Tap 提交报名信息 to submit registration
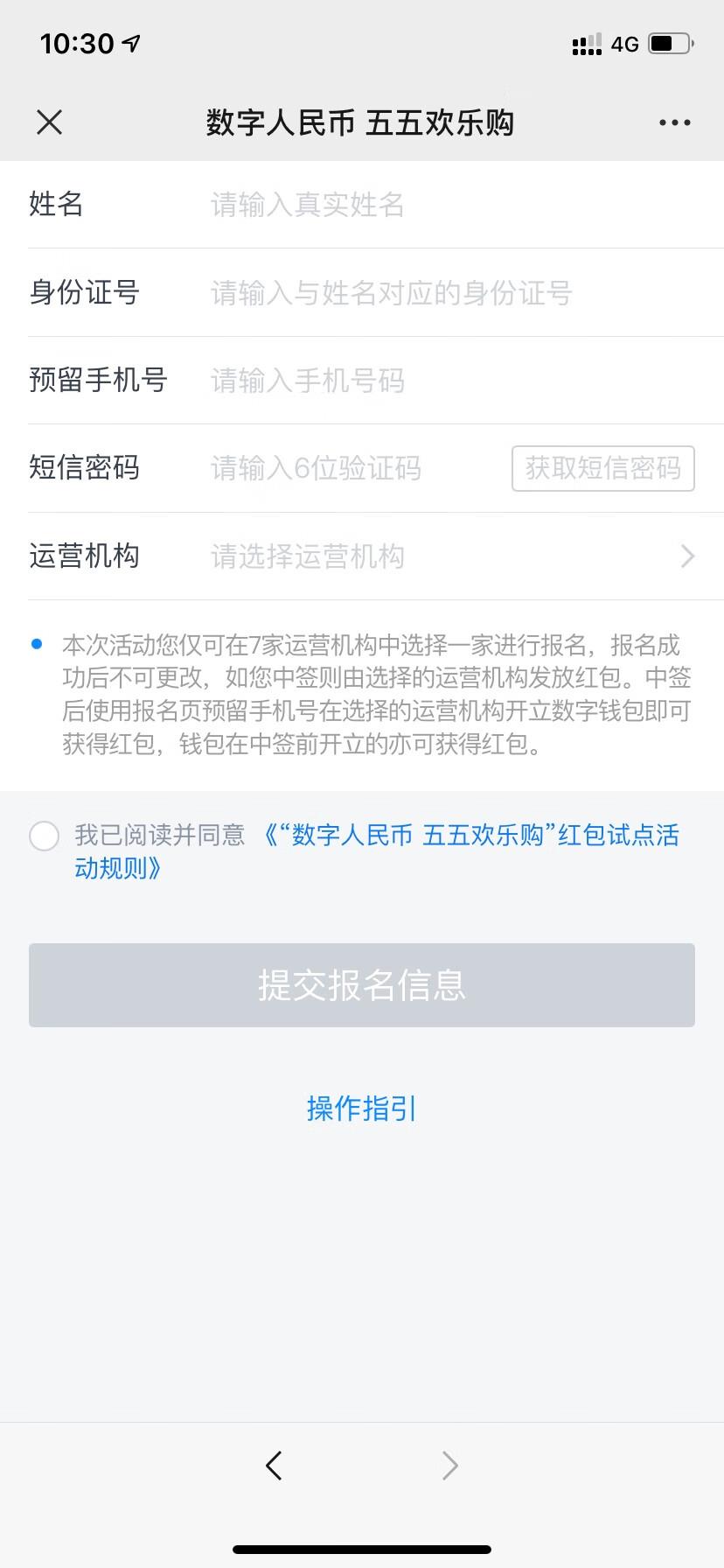The width and height of the screenshot is (724, 1568). tap(362, 985)
